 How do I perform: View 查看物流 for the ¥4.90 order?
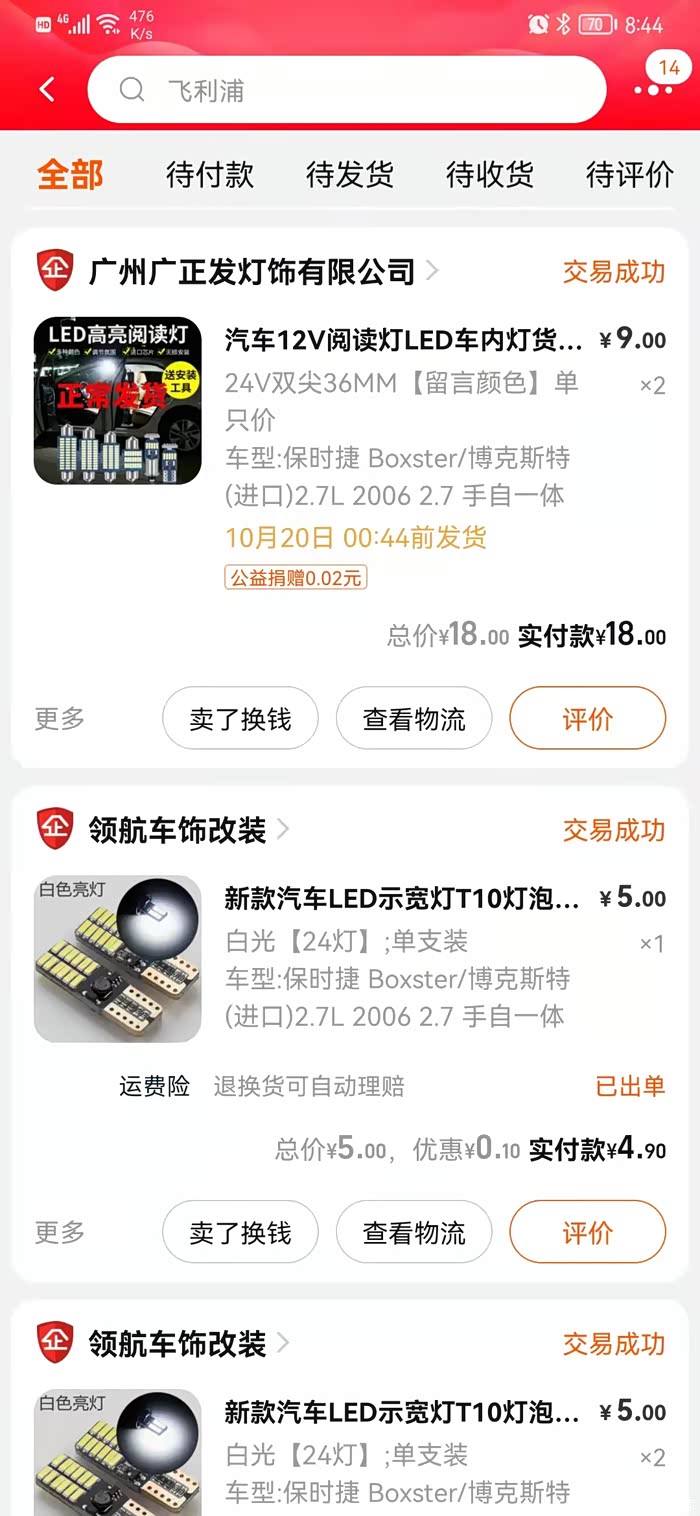pos(414,1232)
